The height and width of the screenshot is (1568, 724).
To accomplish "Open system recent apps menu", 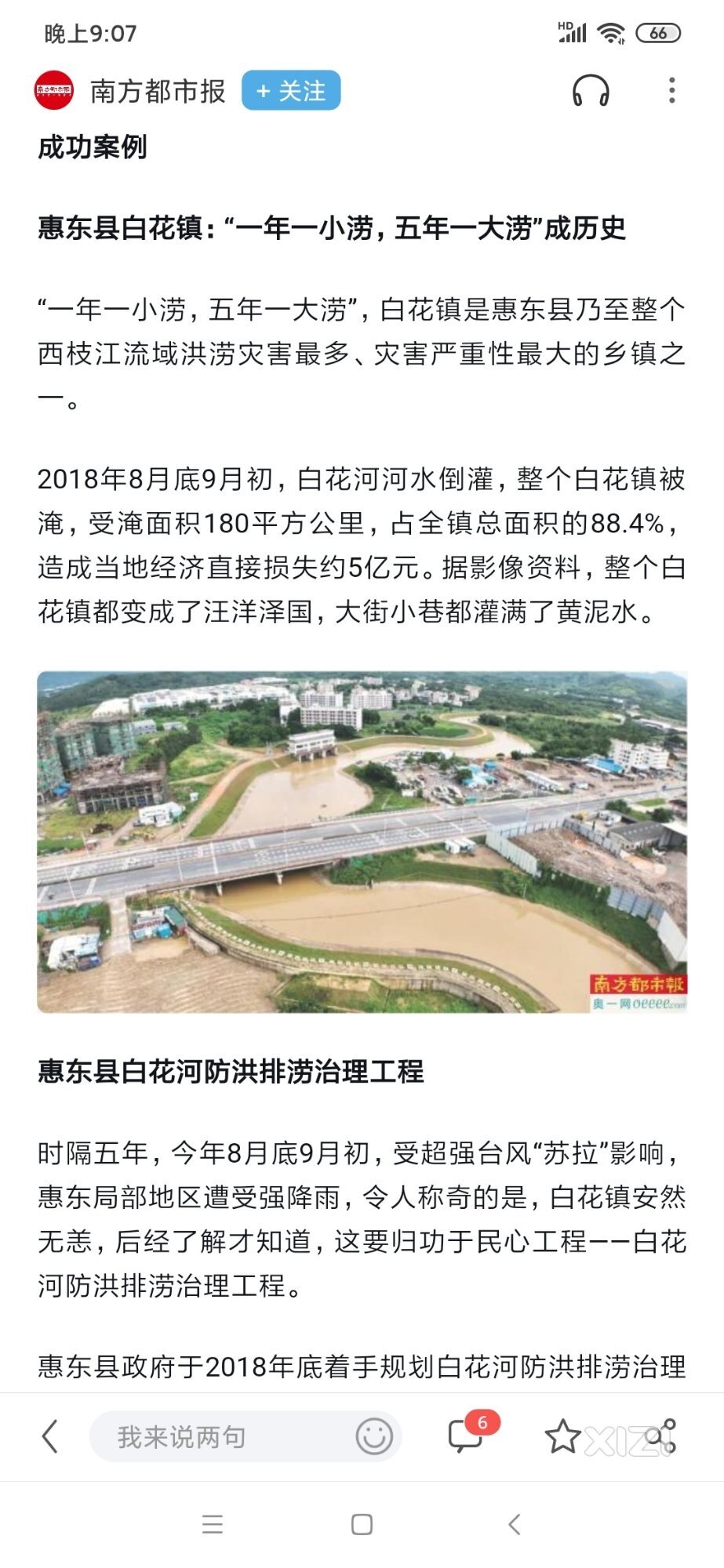I will tap(213, 1524).
